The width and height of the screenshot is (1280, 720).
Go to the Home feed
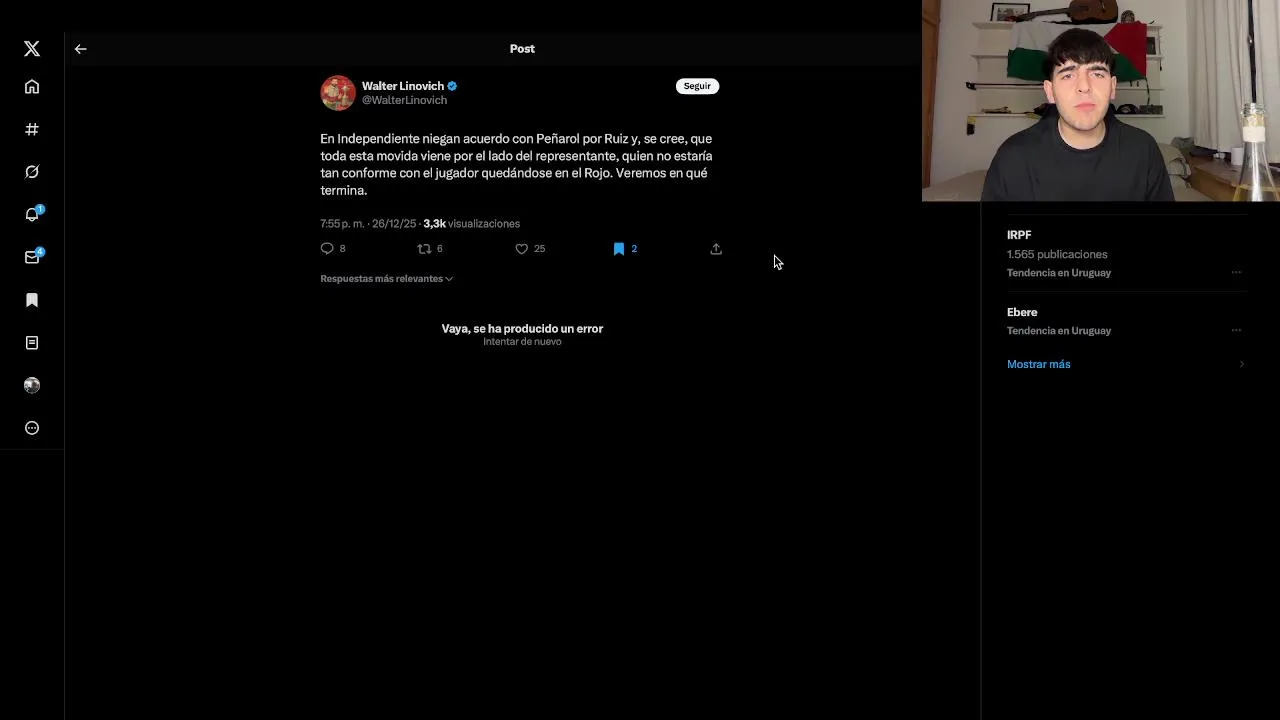click(x=32, y=87)
